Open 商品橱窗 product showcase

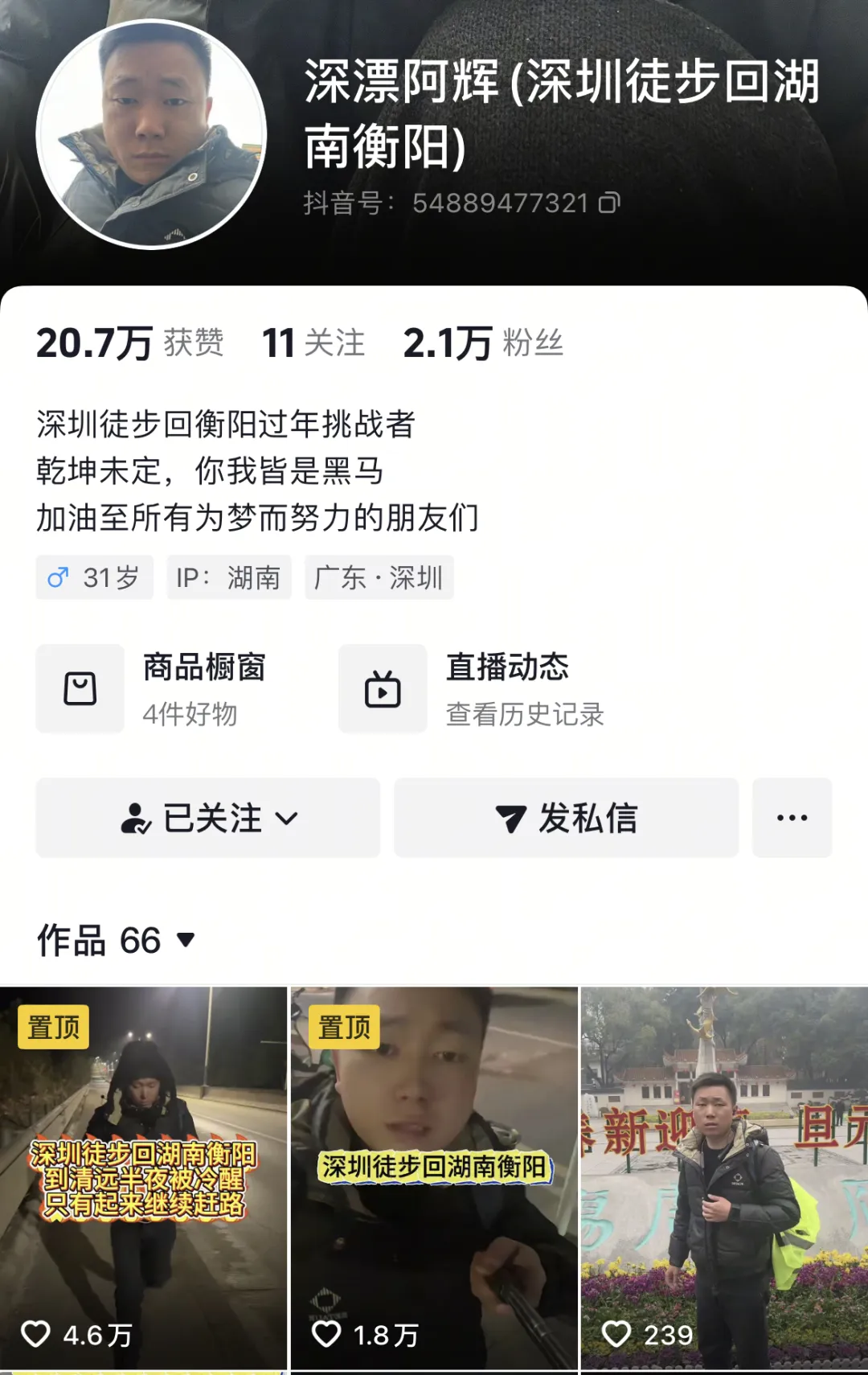161,689
